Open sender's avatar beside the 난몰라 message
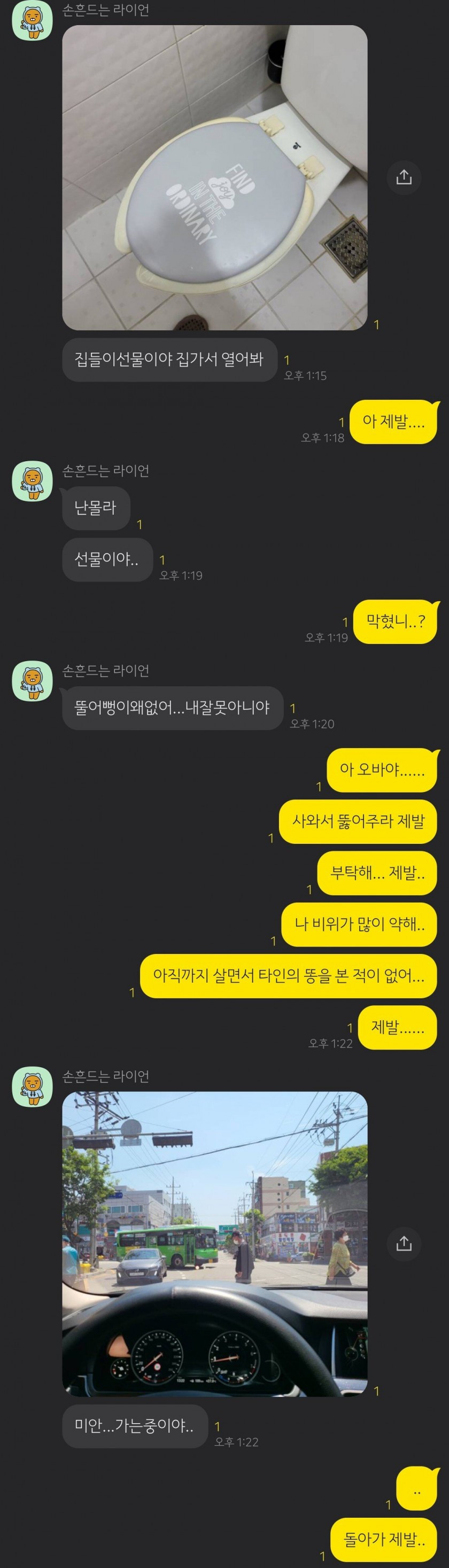The image size is (449, 1568). (x=32, y=481)
